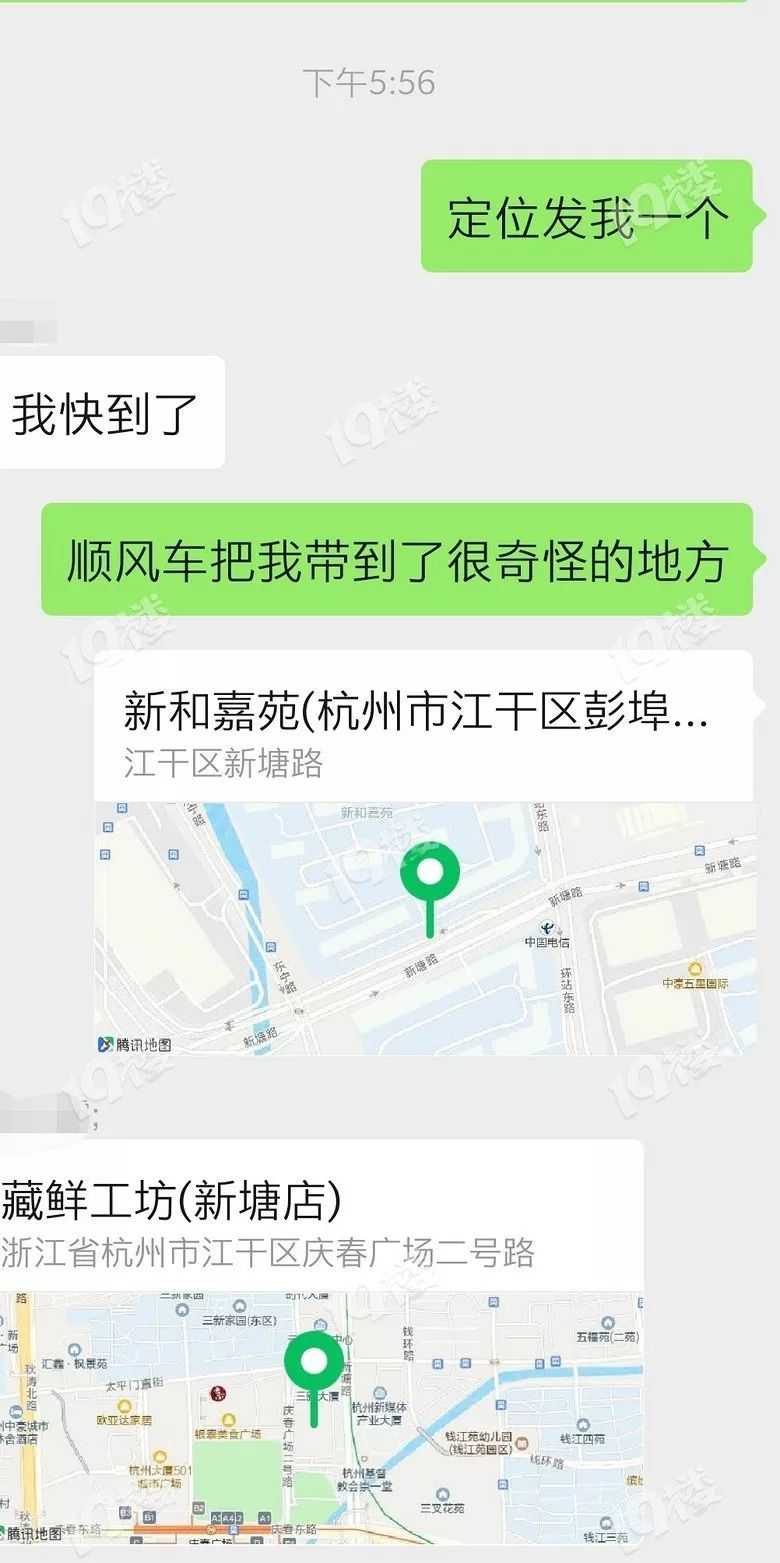
Task: Open the 藏鲜工坊(新塘店) location card
Action: [320, 1342]
